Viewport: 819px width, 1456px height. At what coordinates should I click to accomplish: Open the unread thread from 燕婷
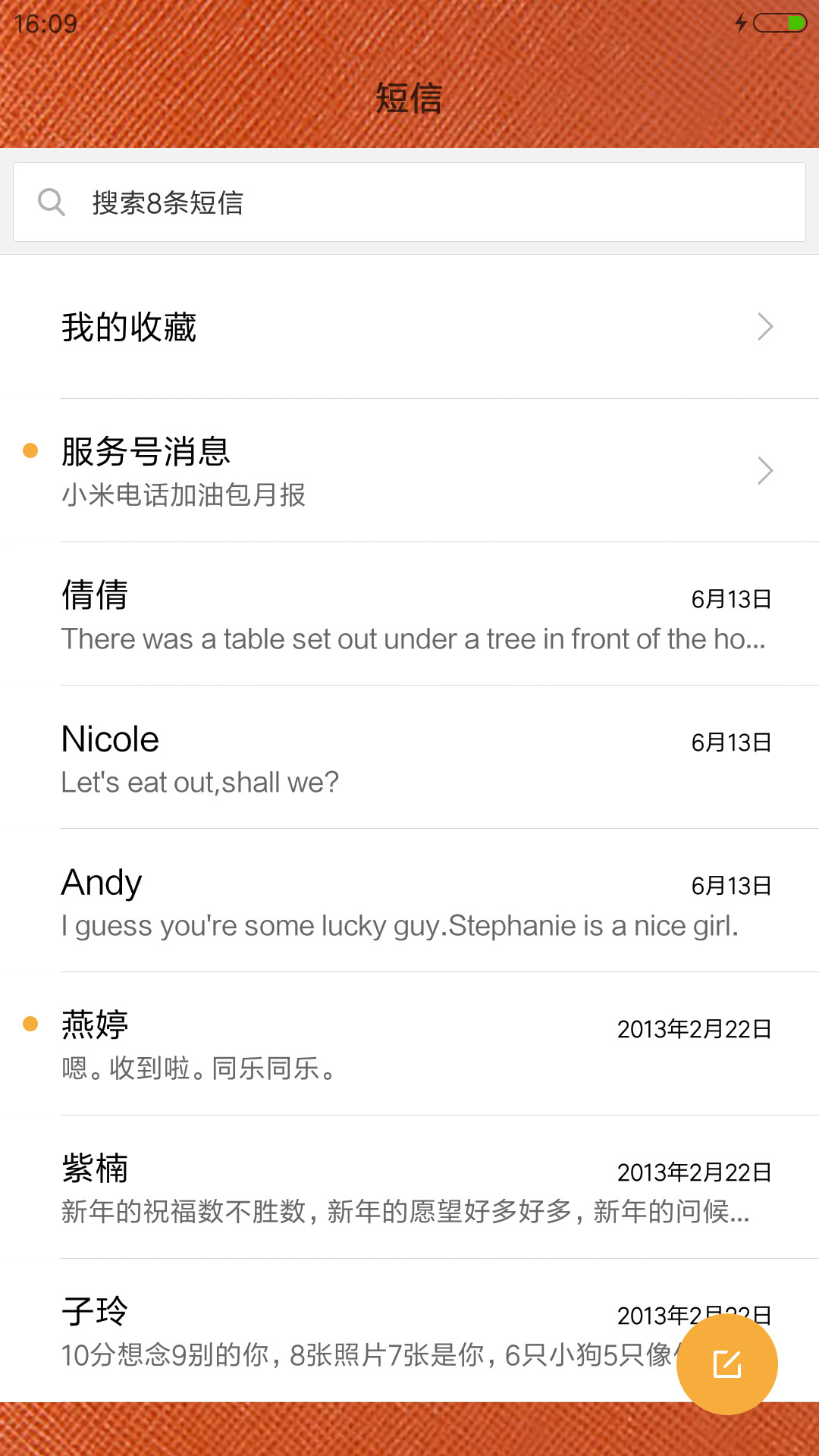click(409, 1043)
